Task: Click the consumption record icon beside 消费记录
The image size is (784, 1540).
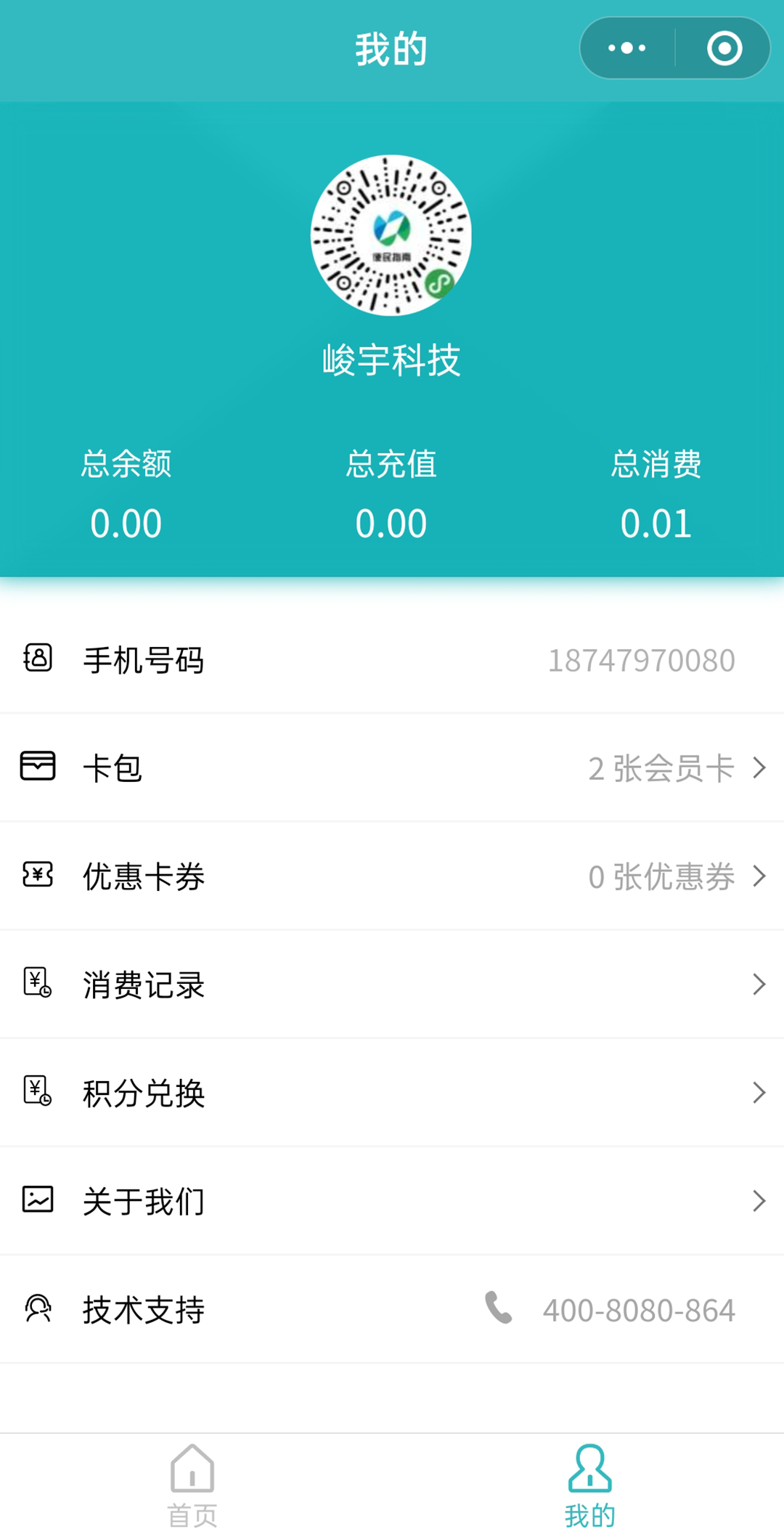Action: pyautogui.click(x=38, y=985)
